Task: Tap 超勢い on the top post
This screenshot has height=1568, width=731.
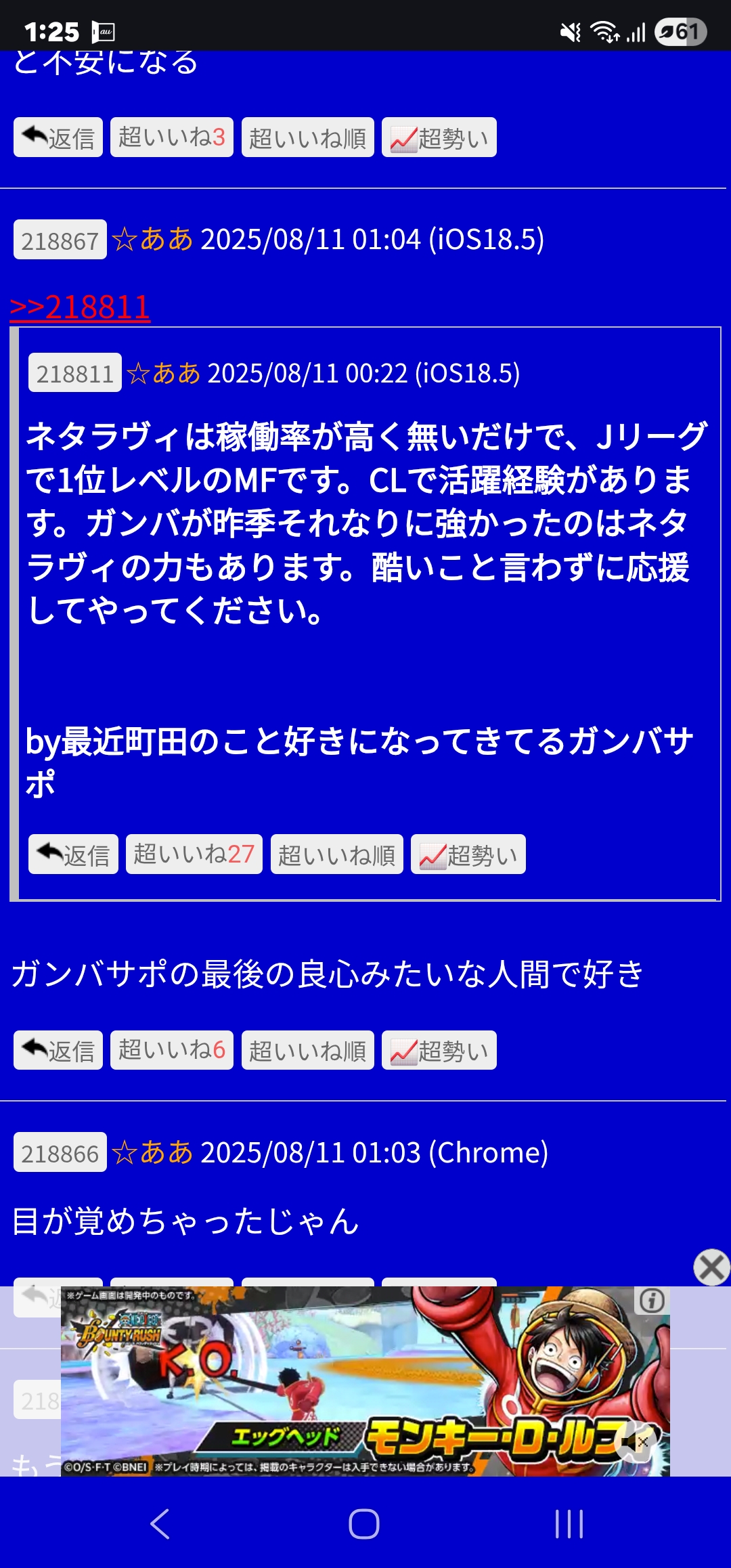Action: coord(439,137)
